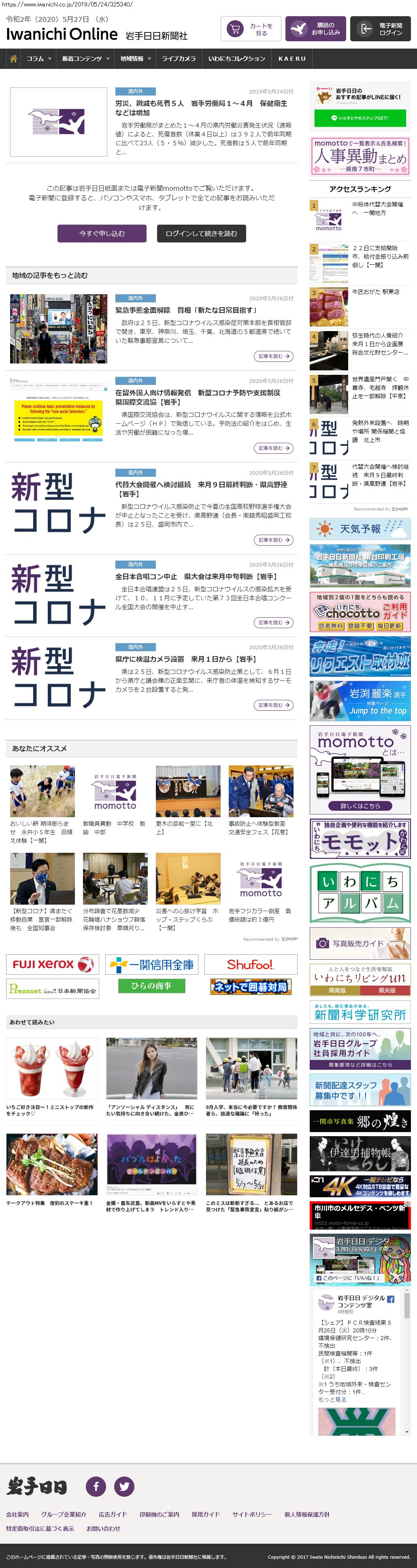Read article 緊急事態全面解除 via 記事を読む
The image size is (417, 1568).
pyautogui.click(x=273, y=356)
